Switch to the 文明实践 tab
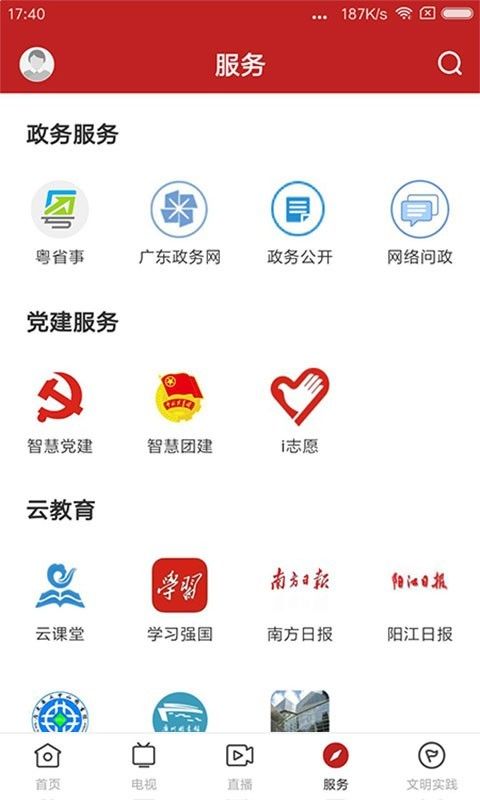480x800 pixels. click(x=432, y=766)
